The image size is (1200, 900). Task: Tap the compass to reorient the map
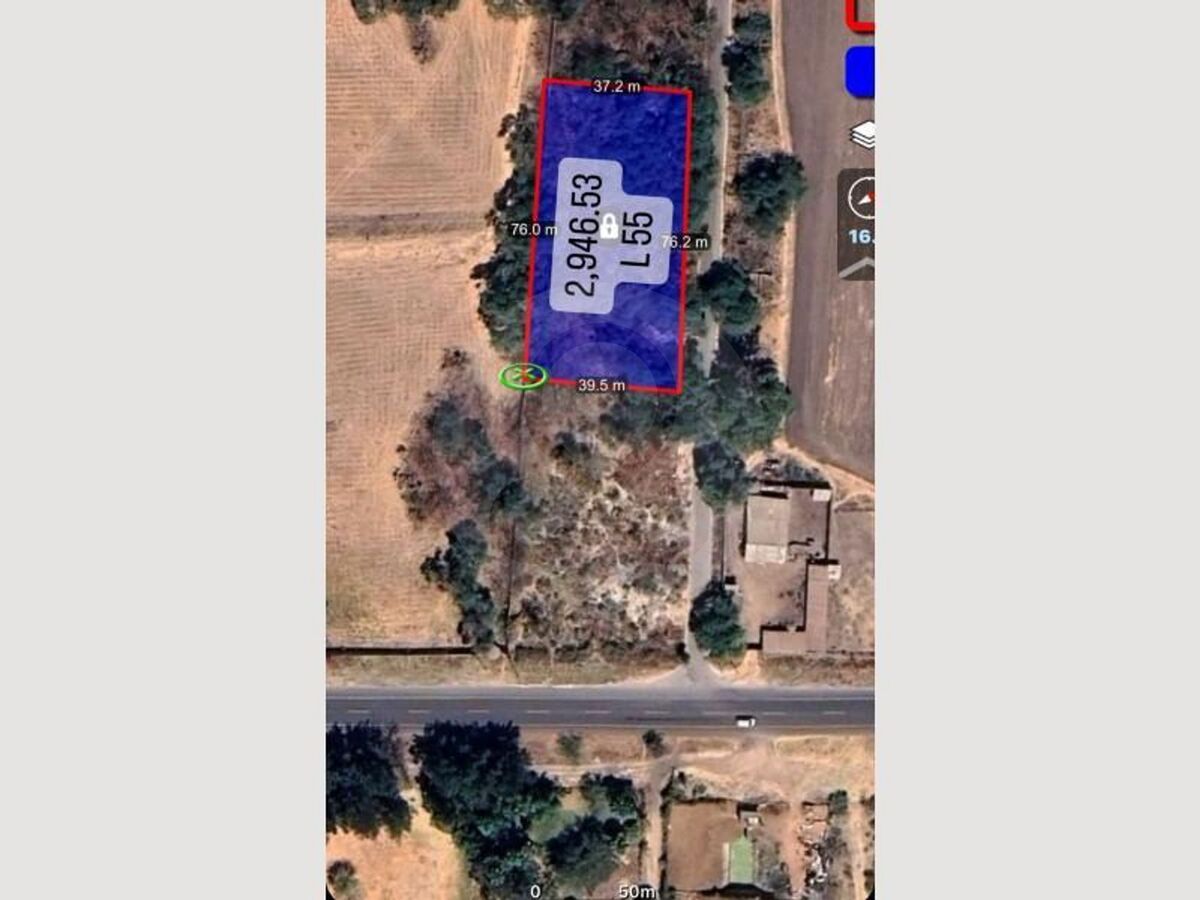point(861,199)
